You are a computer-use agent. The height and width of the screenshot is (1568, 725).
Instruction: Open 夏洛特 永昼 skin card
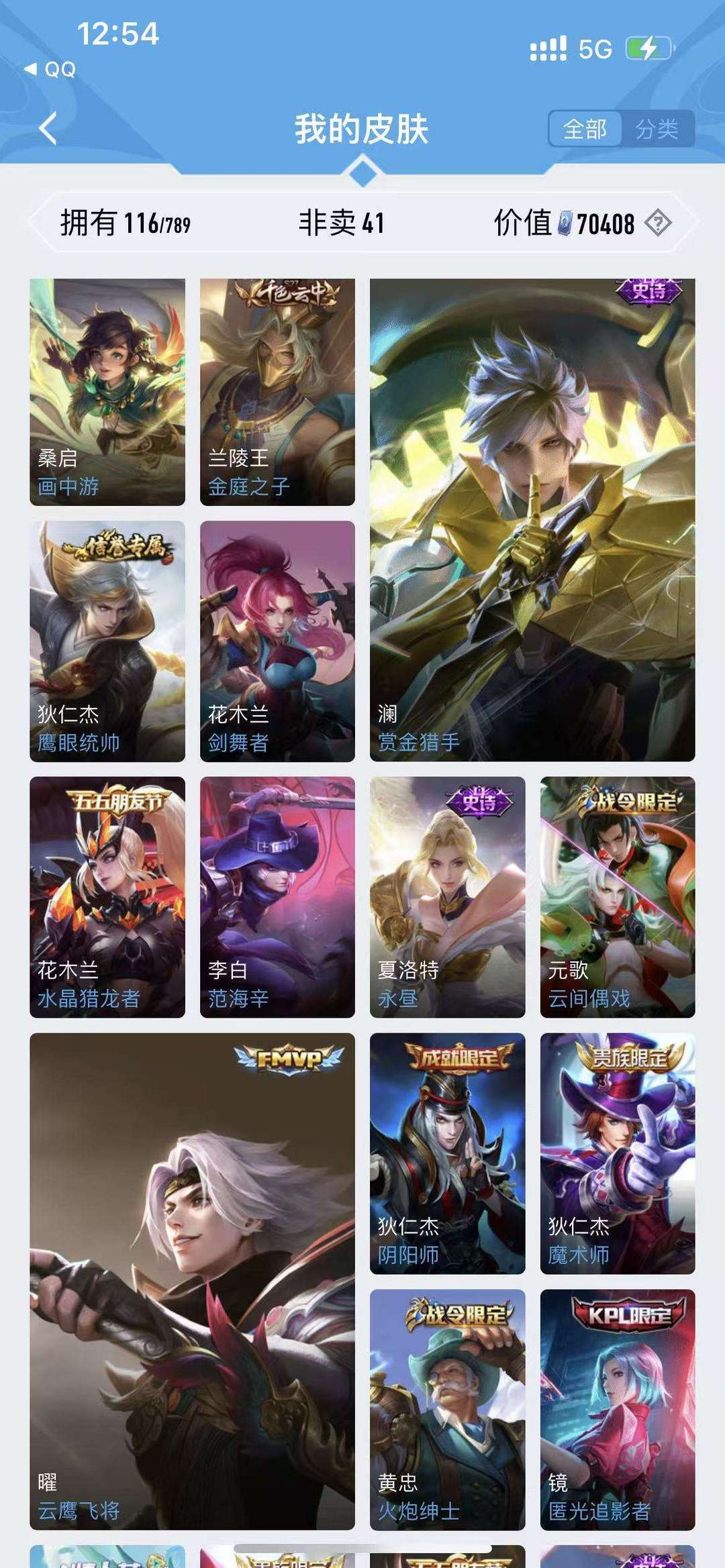[448, 897]
